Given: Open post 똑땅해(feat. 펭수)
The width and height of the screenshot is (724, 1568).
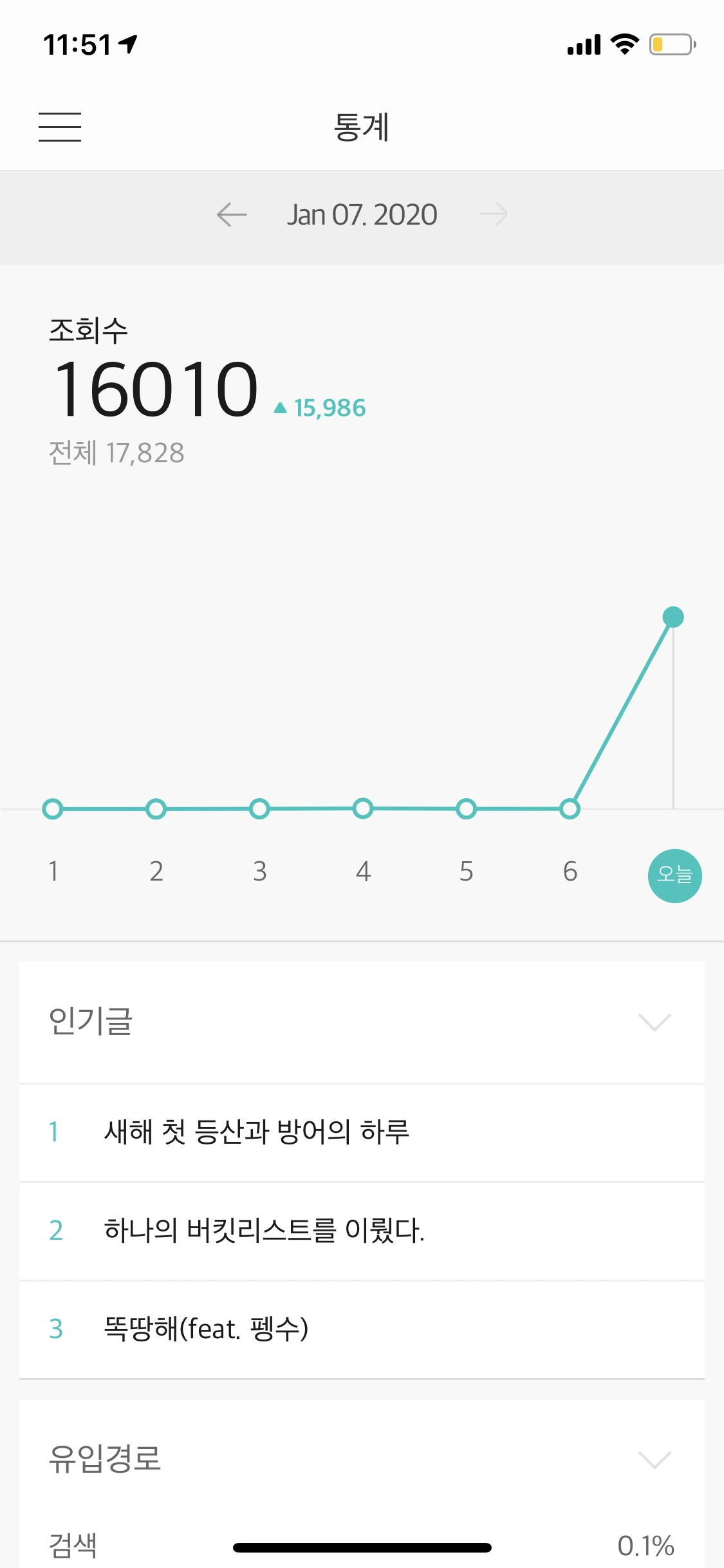Looking at the screenshot, I should pyautogui.click(x=362, y=1330).
